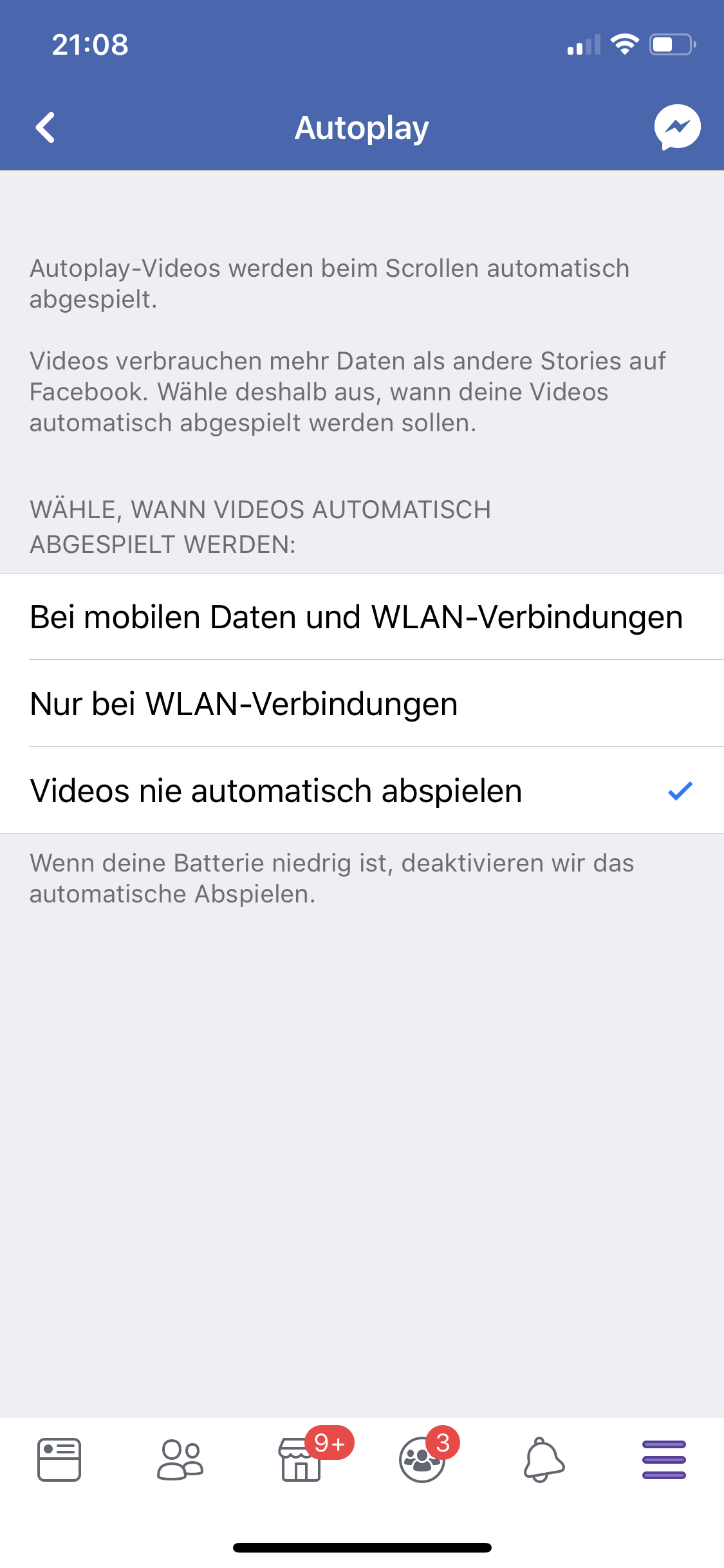Select "Bei mobilen Daten und WLAN-Verbindungen"
Image resolution: width=724 pixels, height=1568 pixels.
click(356, 617)
